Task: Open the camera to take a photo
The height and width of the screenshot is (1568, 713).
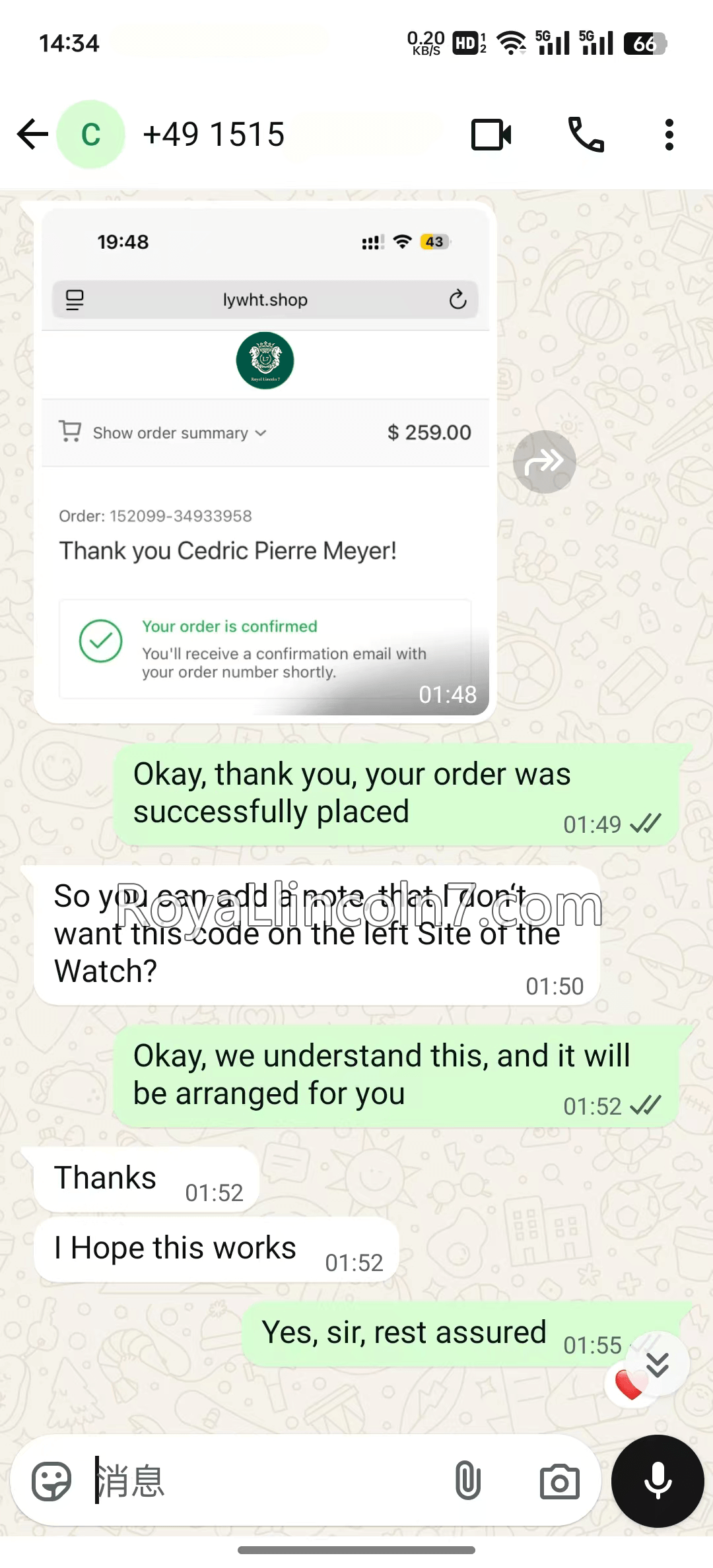Action: 559,1481
